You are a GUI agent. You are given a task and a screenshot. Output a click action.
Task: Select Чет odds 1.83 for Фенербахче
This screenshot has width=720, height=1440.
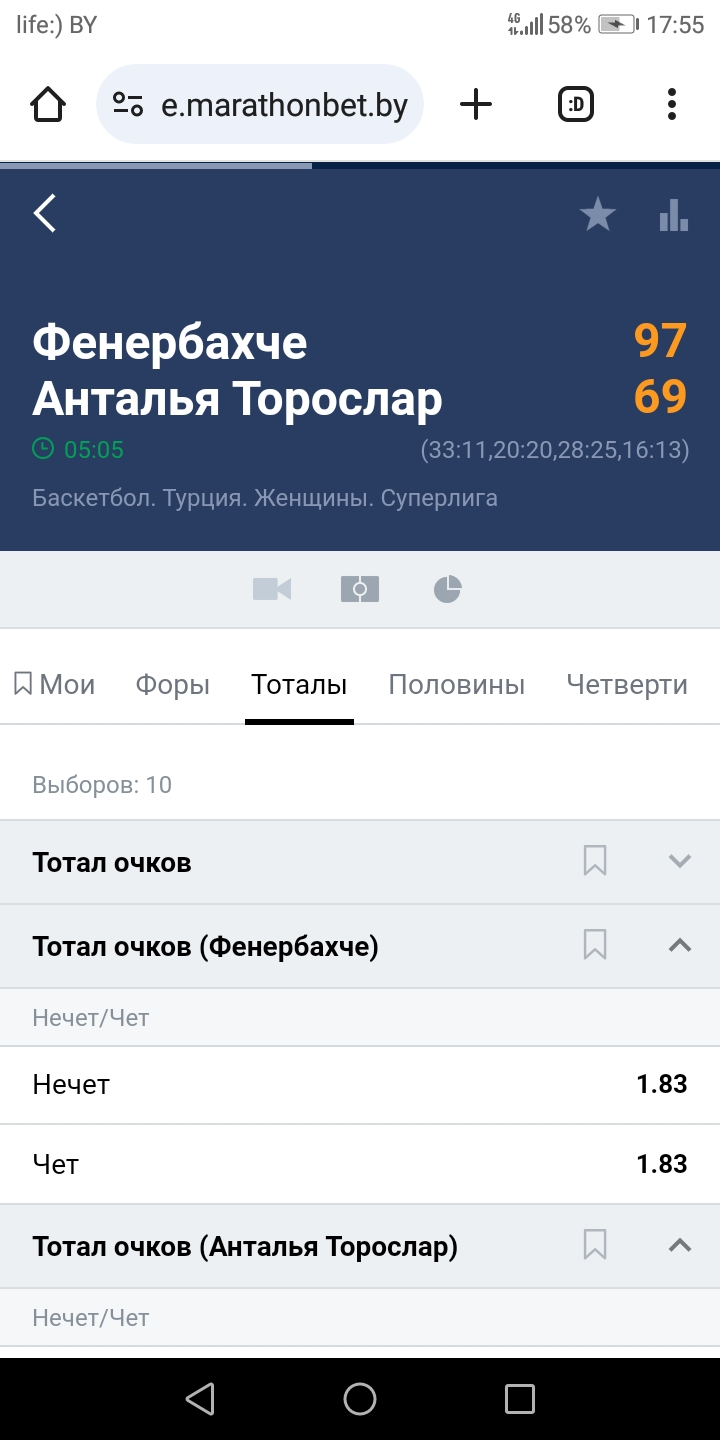click(360, 1164)
